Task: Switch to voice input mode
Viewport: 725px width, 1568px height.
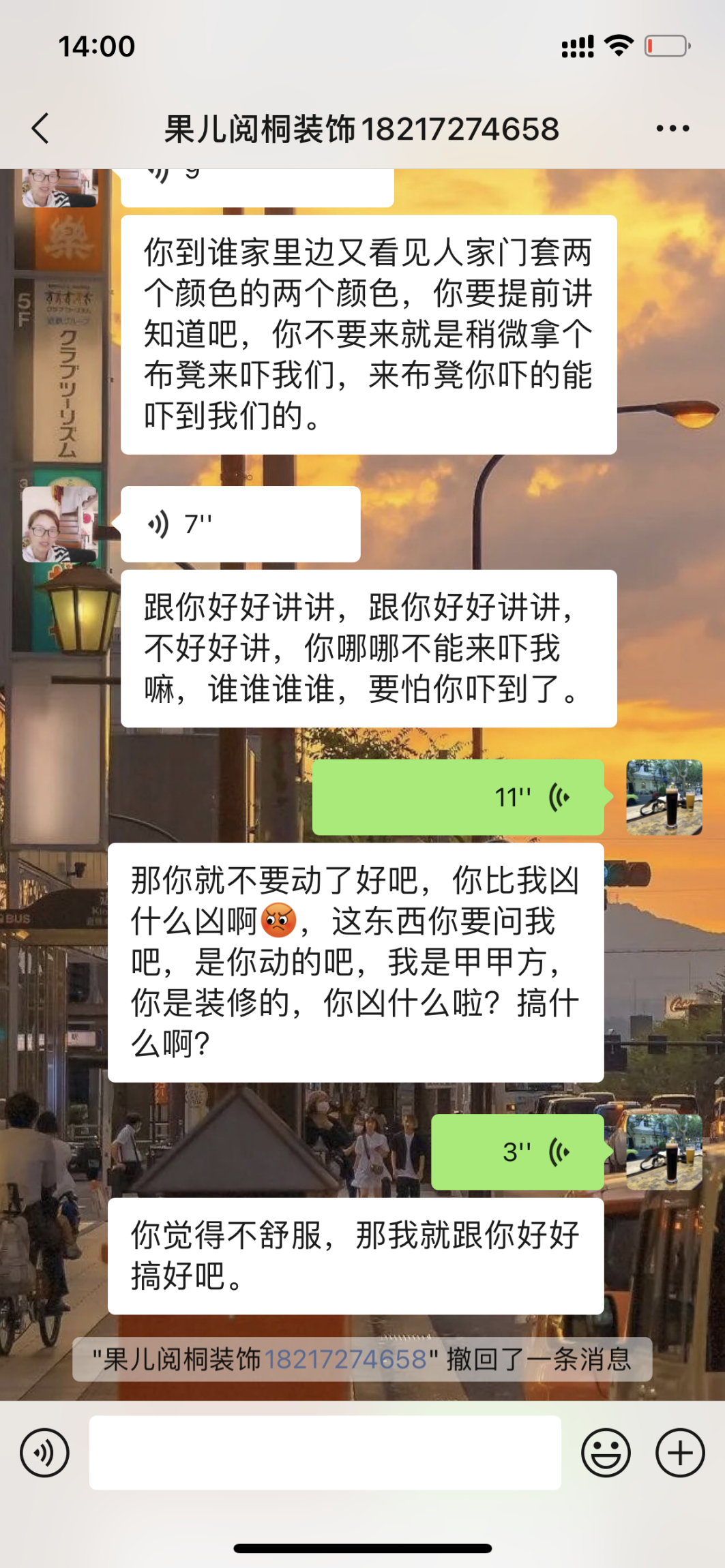Action: [x=45, y=1453]
